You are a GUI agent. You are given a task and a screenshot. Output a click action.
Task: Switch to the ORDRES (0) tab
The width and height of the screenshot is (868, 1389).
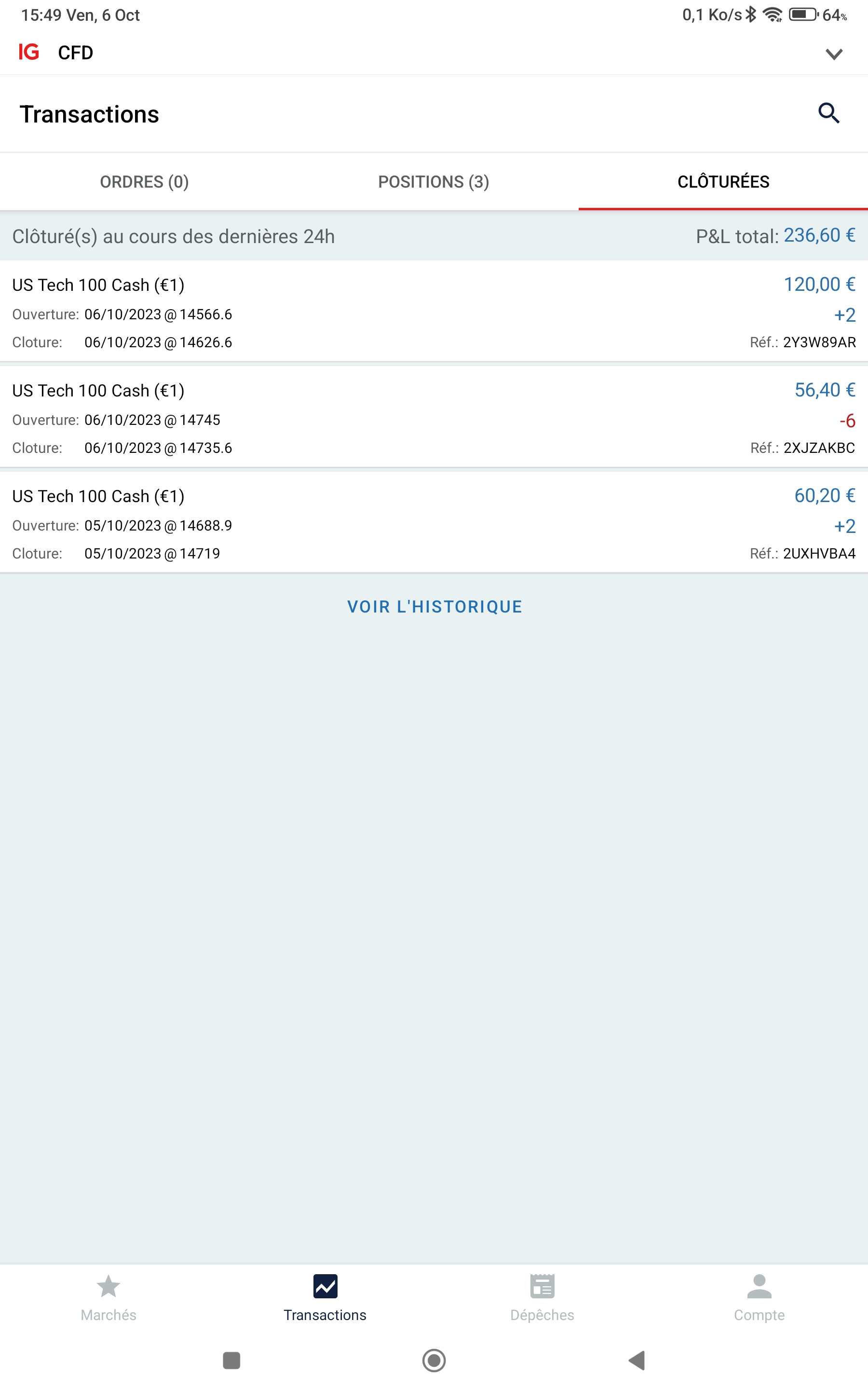(144, 182)
